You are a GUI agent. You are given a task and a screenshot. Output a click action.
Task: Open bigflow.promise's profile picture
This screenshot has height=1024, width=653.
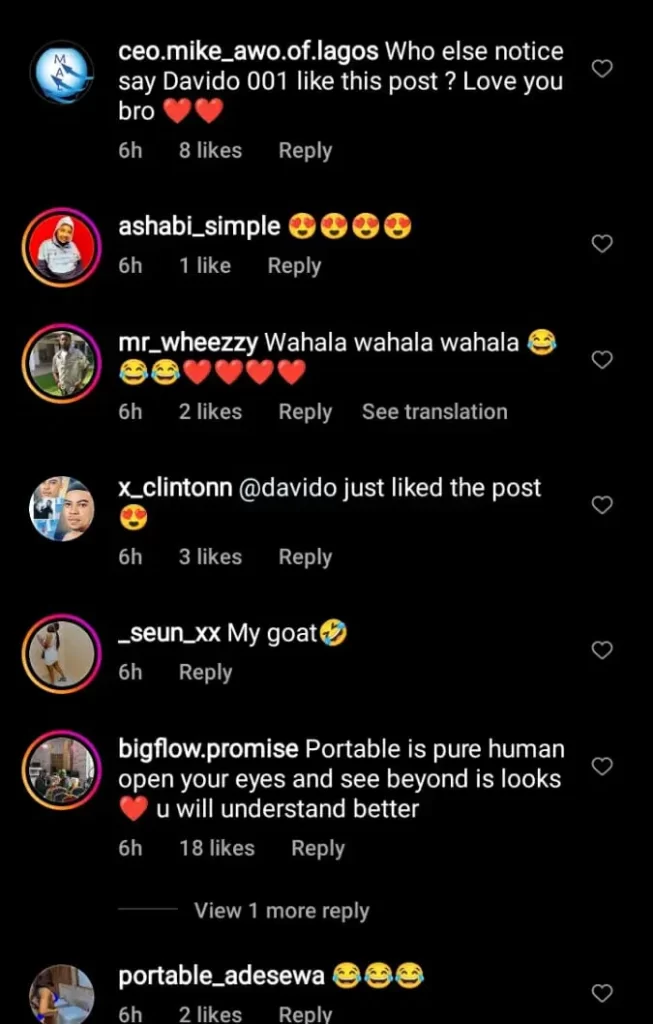click(x=61, y=770)
